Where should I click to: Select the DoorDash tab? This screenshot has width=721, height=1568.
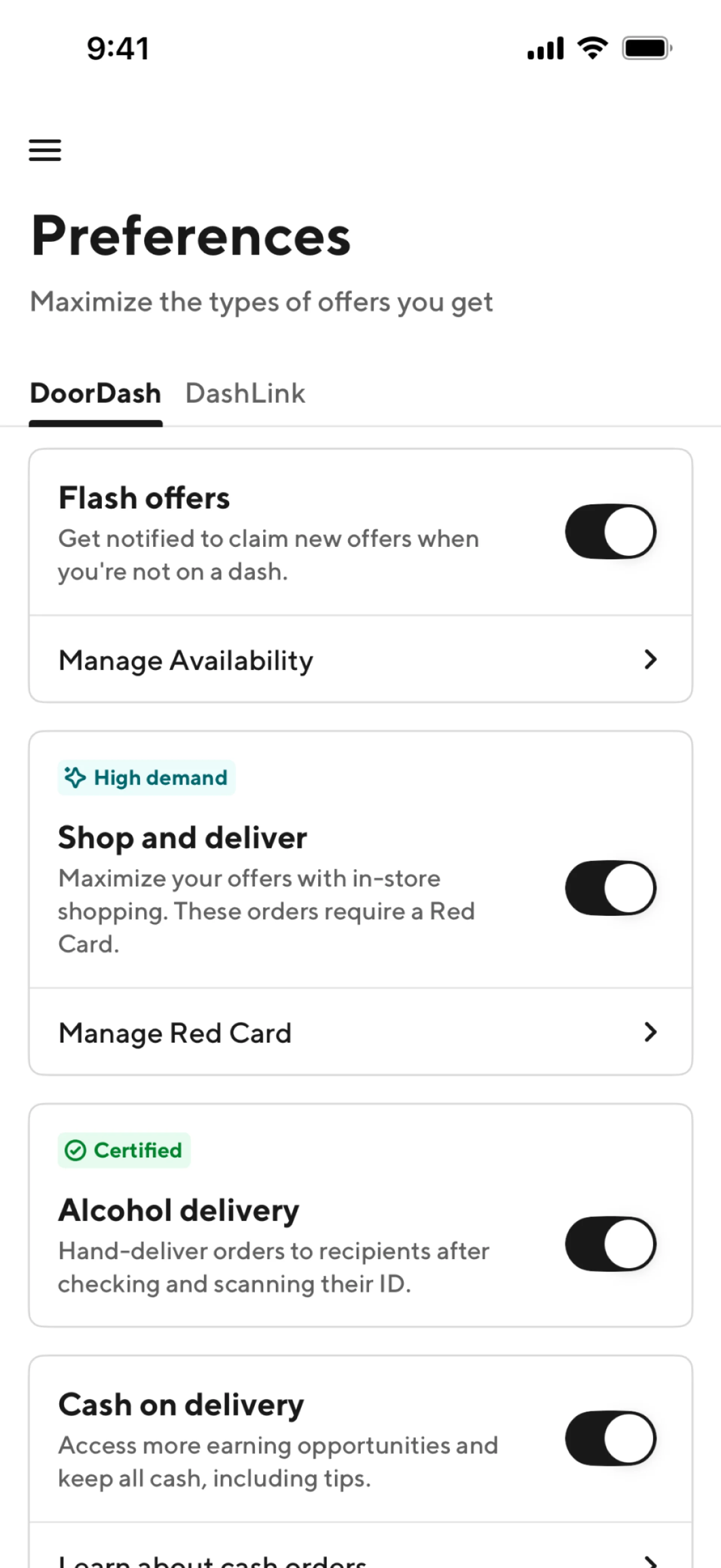[x=95, y=393]
